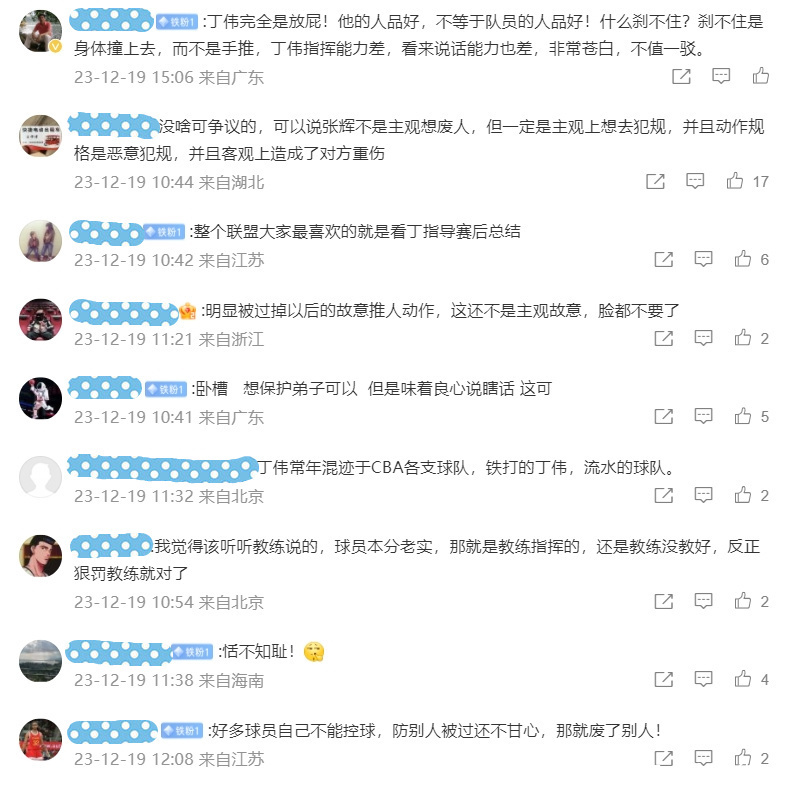Like the comment about 铁打的丁伟，流水的球队

(x=743, y=495)
